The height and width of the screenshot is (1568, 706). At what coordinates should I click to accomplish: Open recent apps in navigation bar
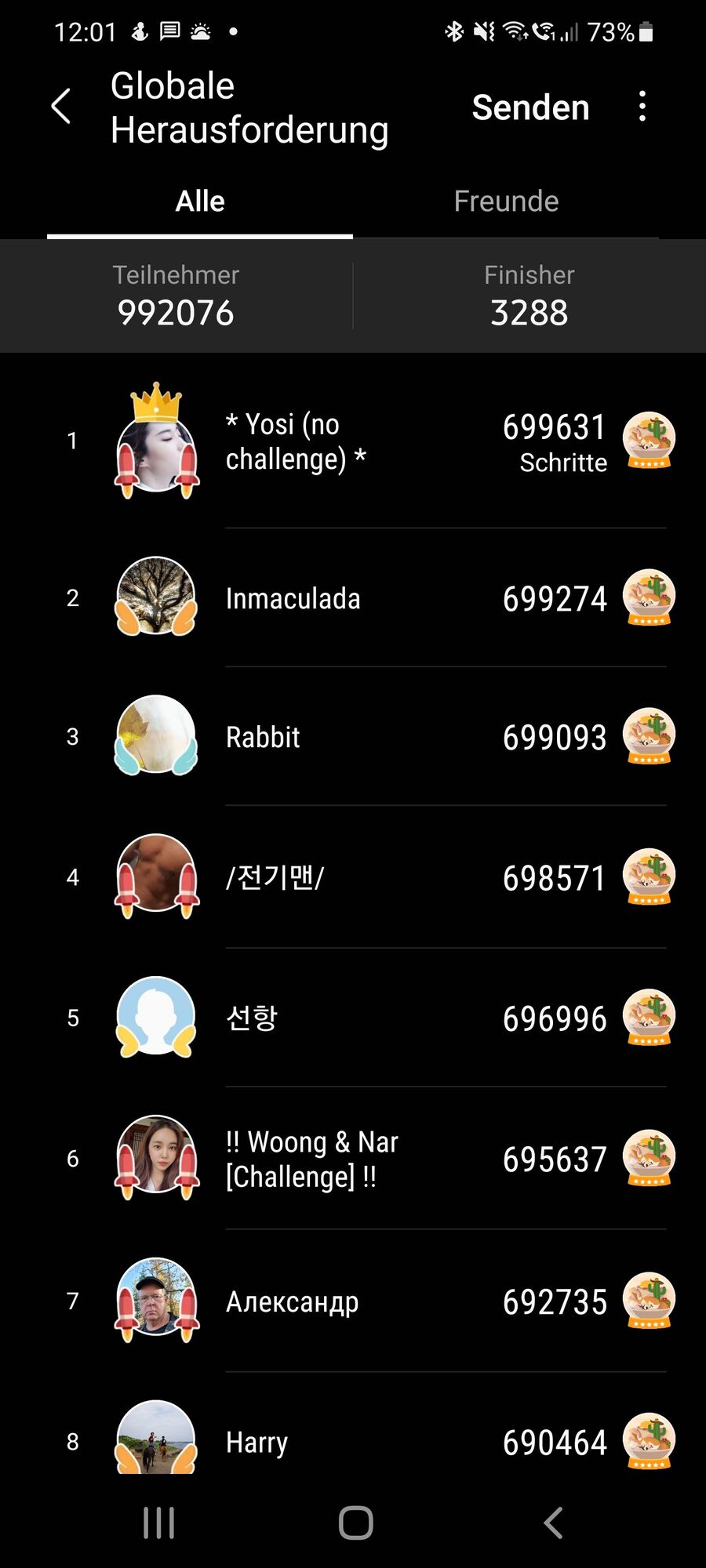(x=158, y=1523)
